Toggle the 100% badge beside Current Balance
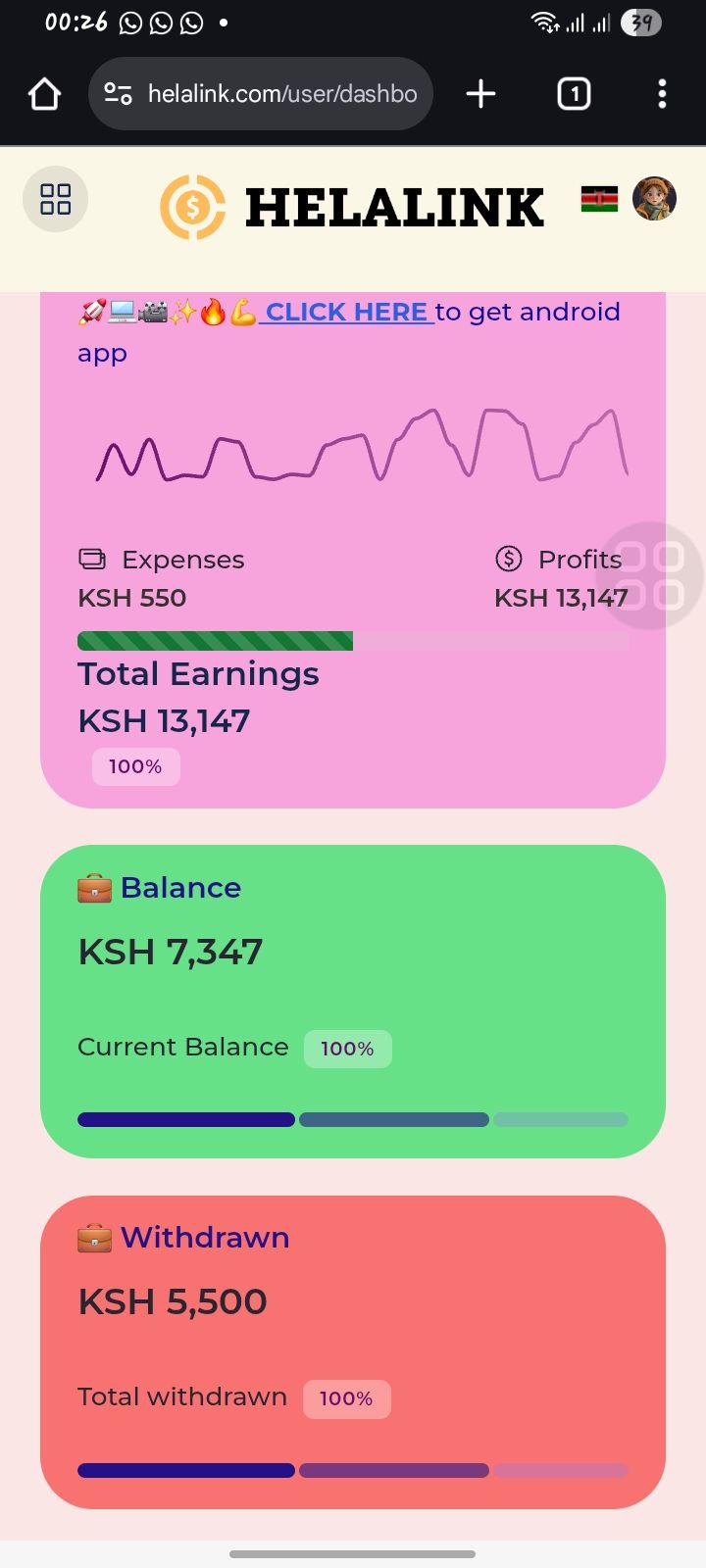The height and width of the screenshot is (1568, 706). click(x=347, y=1048)
